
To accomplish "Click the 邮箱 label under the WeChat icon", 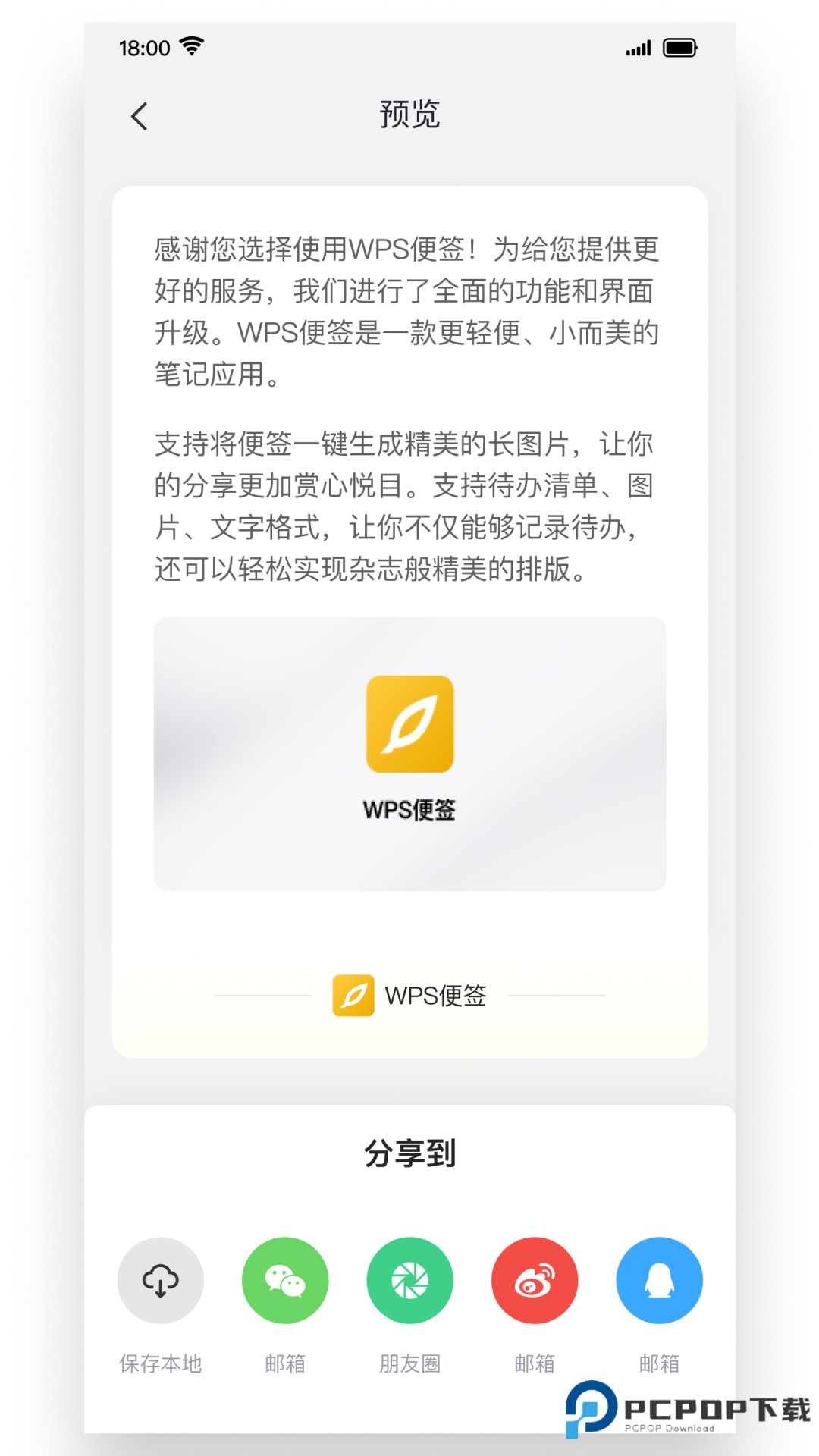I will [285, 1361].
